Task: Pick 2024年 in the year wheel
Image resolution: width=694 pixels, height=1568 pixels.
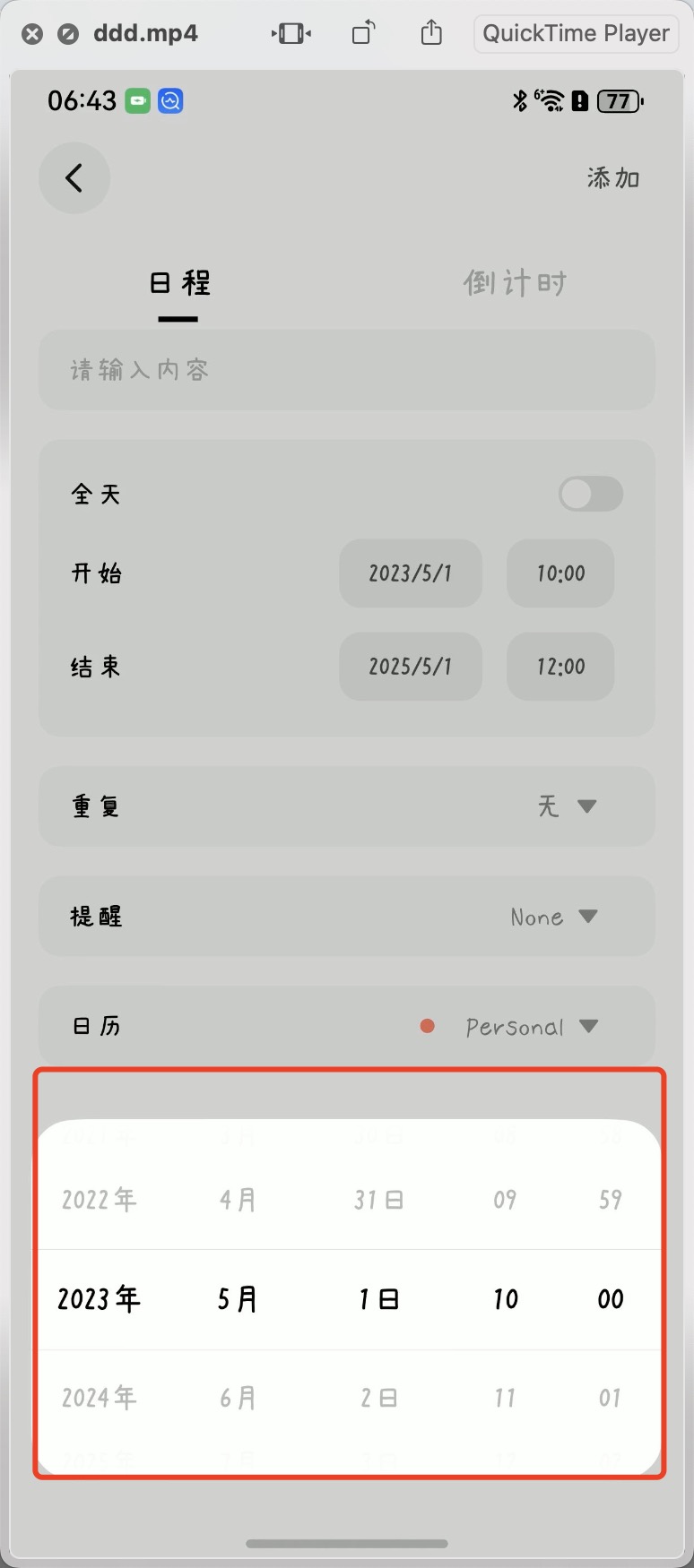Action: pos(99,1398)
